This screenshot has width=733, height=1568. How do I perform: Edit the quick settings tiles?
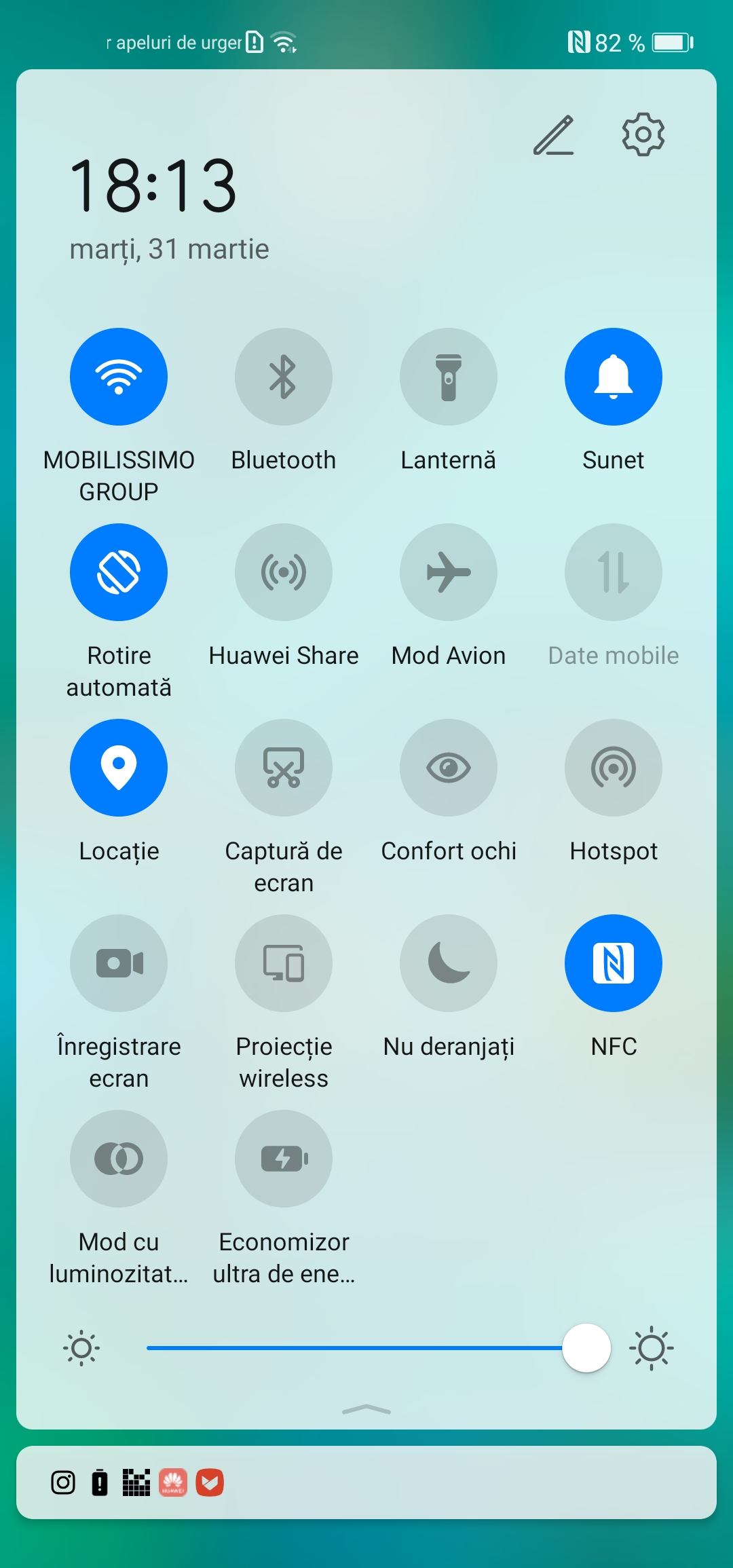(x=554, y=135)
